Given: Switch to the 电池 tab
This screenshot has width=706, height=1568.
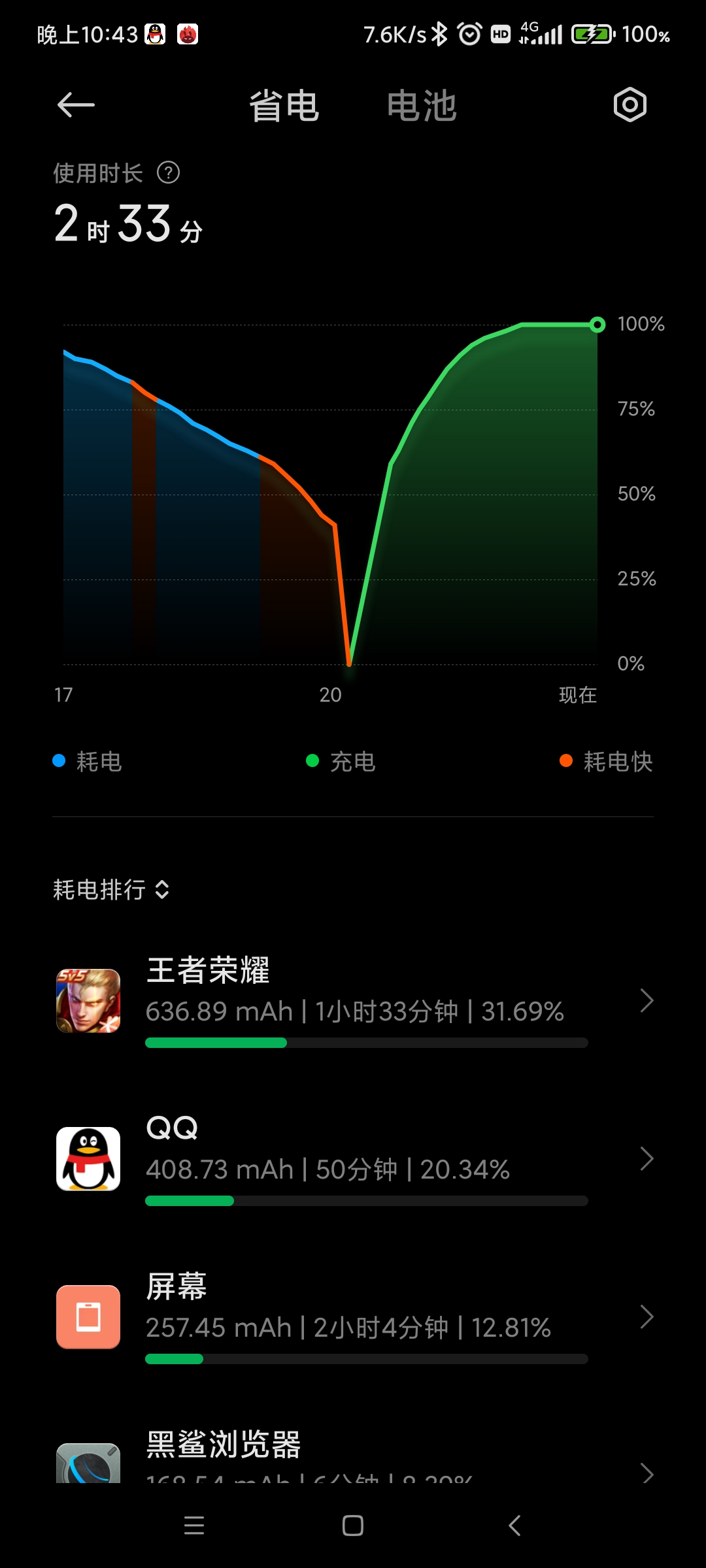Looking at the screenshot, I should (422, 106).
